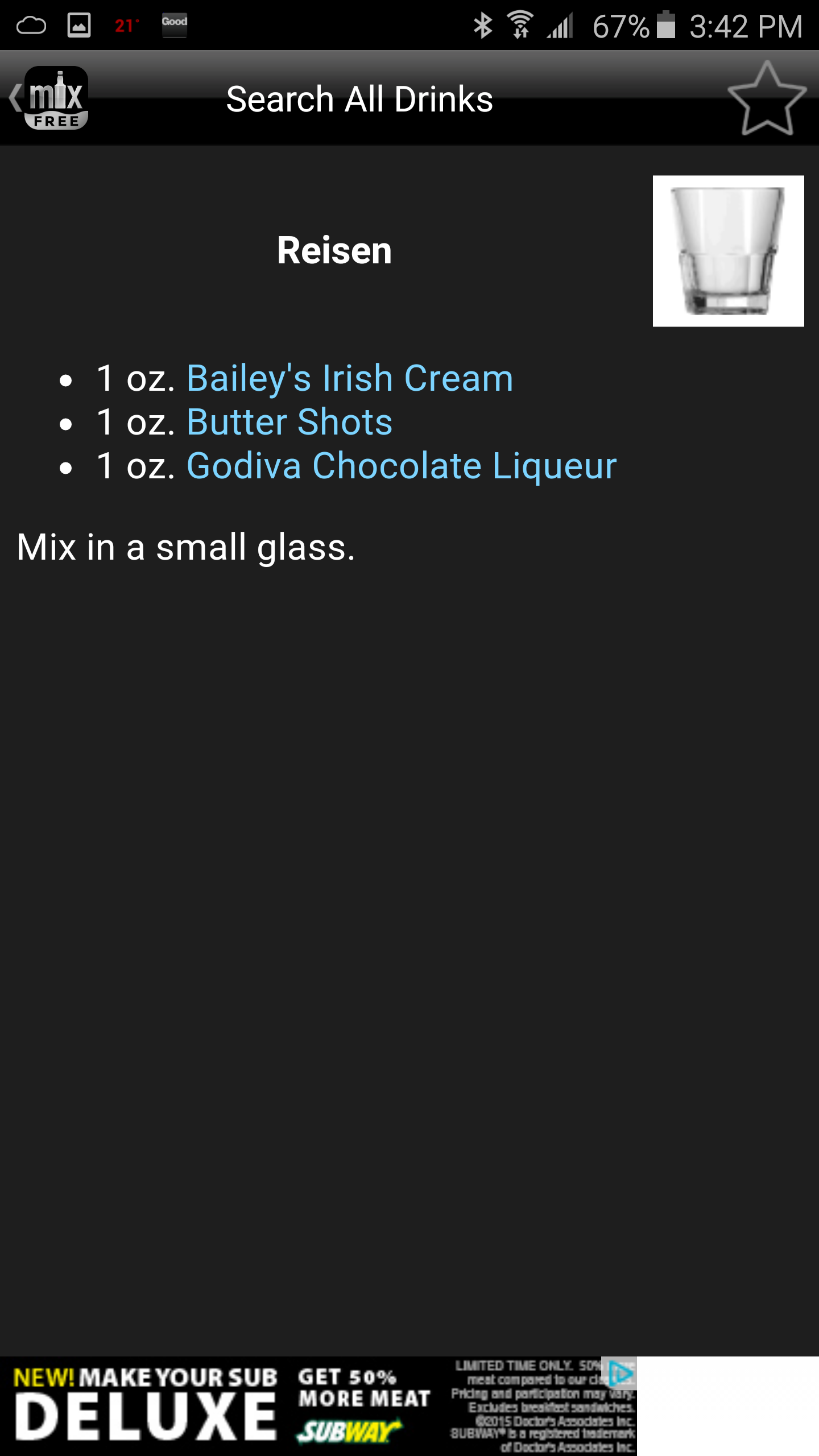Open the Butter Shots ingredient link
The width and height of the screenshot is (819, 1456).
click(x=289, y=422)
